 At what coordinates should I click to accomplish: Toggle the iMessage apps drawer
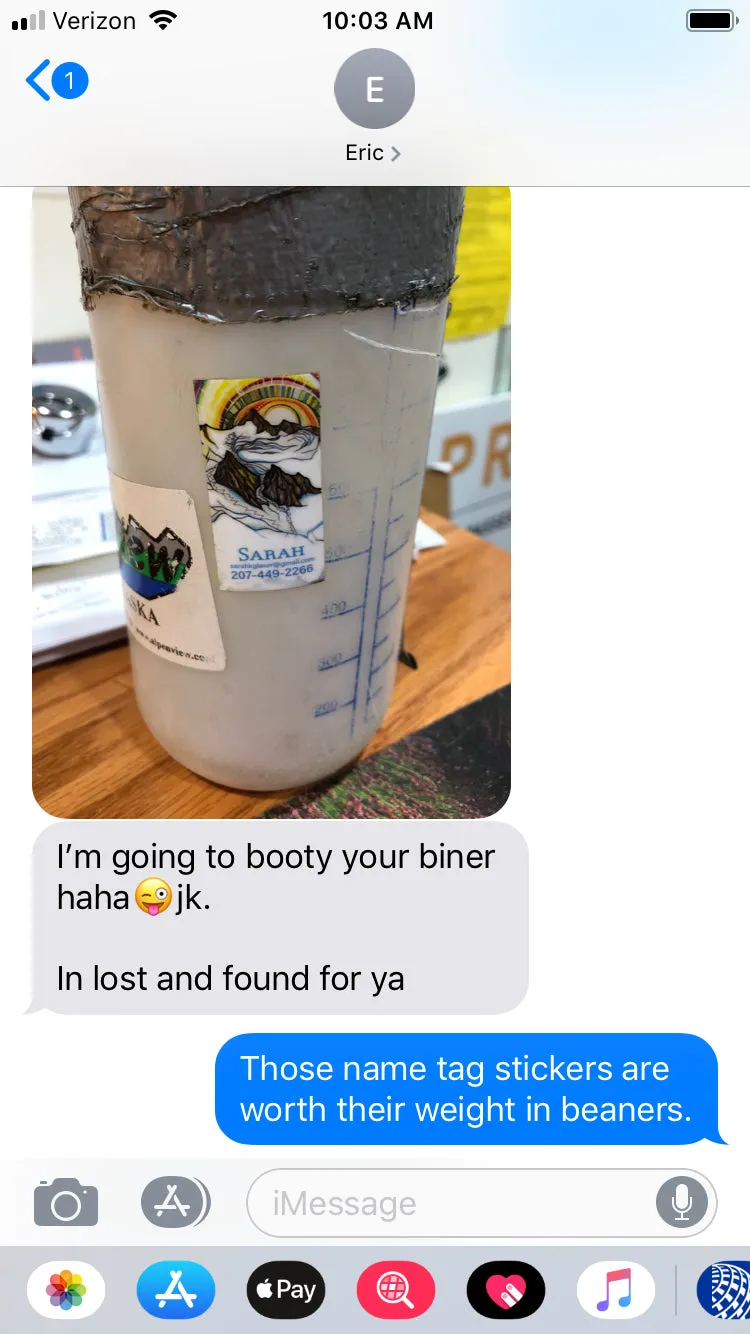pyautogui.click(x=174, y=1203)
